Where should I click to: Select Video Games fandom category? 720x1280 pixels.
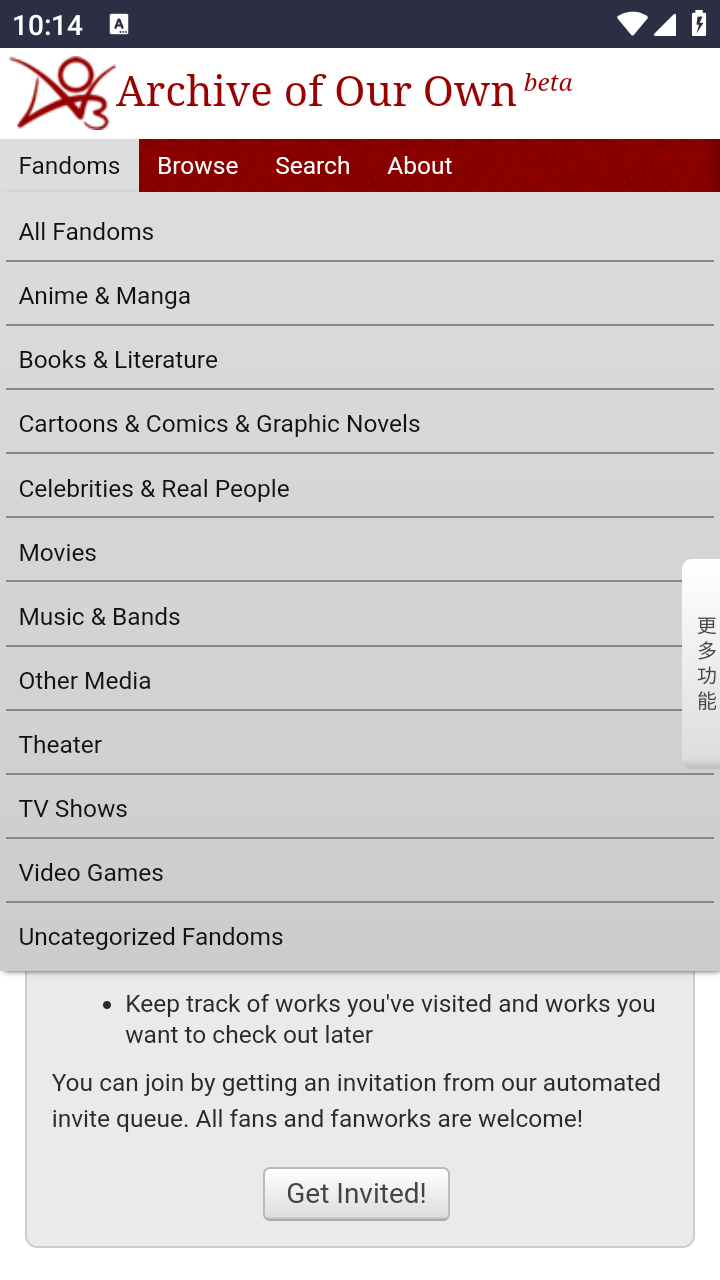pos(91,872)
